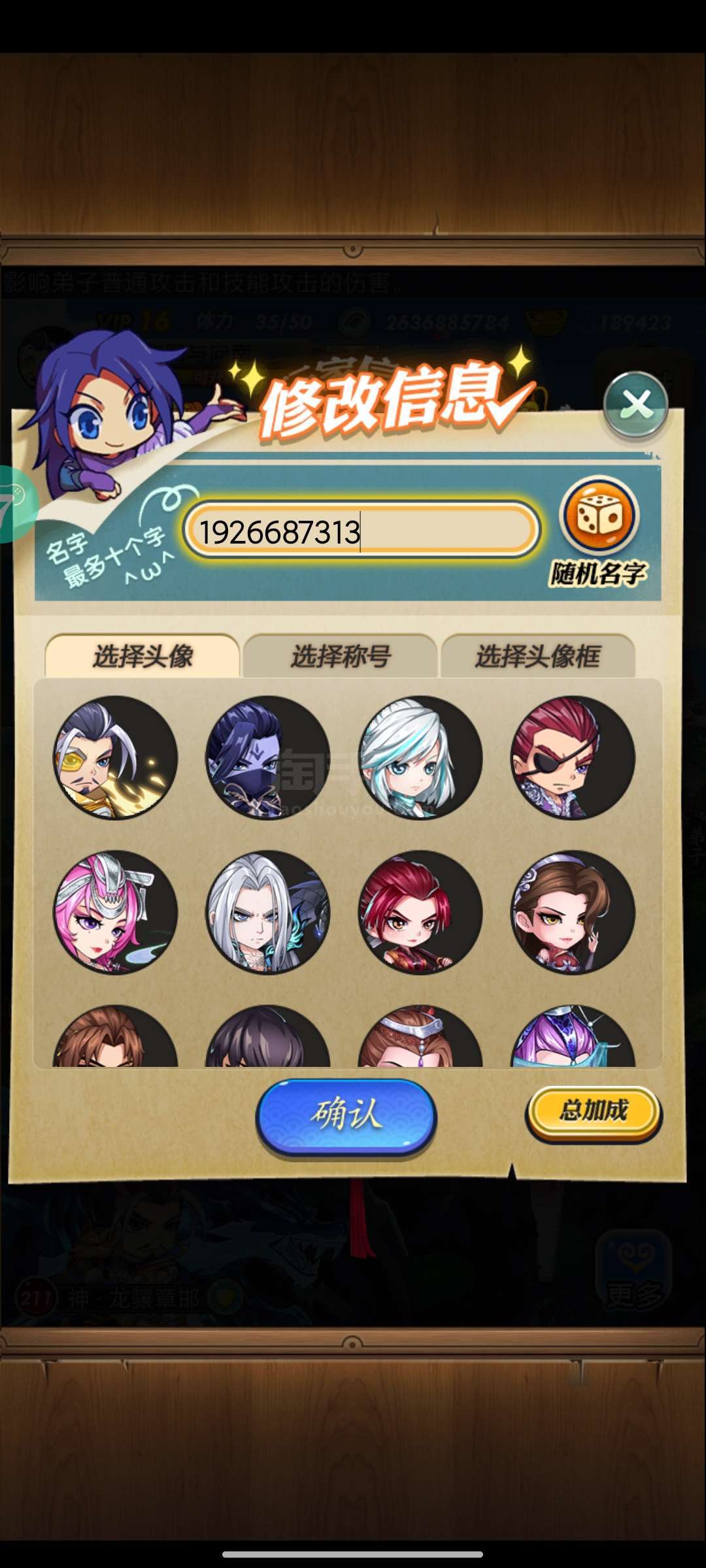Choose the golden eyepatch man avatar

pos(115,757)
